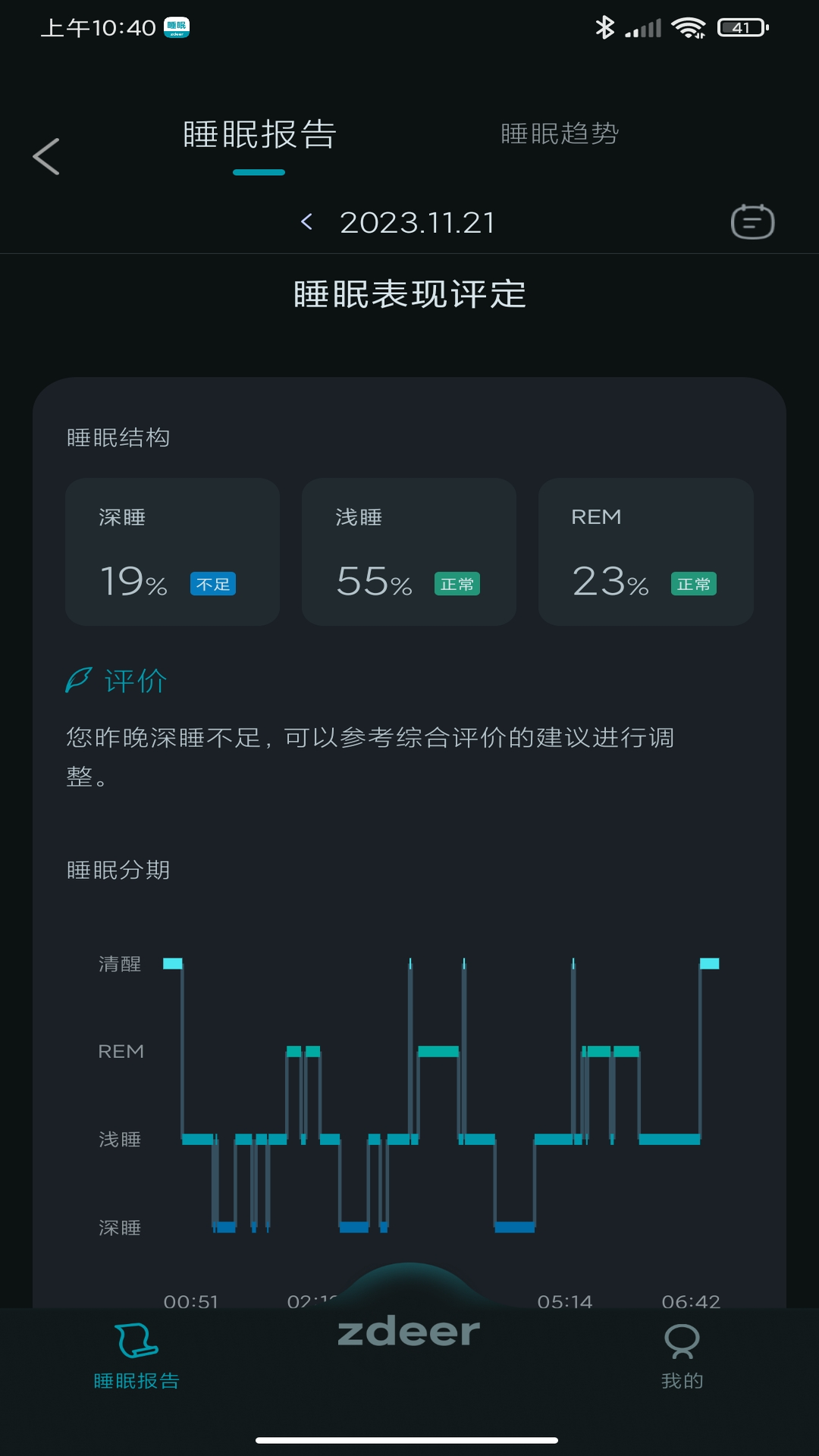This screenshot has height=1456, width=819.
Task: Tap the date 2023.11.21
Action: (417, 223)
